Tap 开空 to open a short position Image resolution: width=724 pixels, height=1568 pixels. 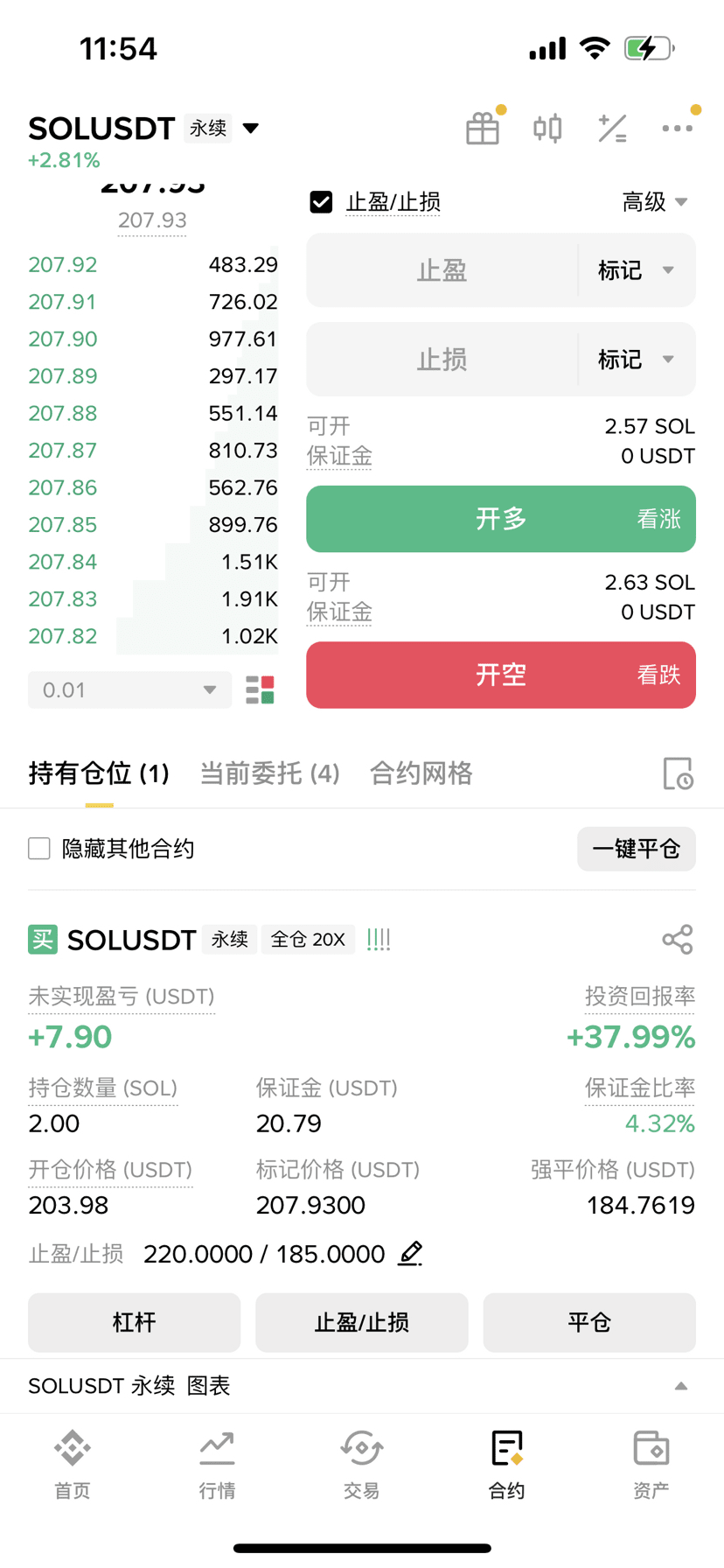point(501,675)
